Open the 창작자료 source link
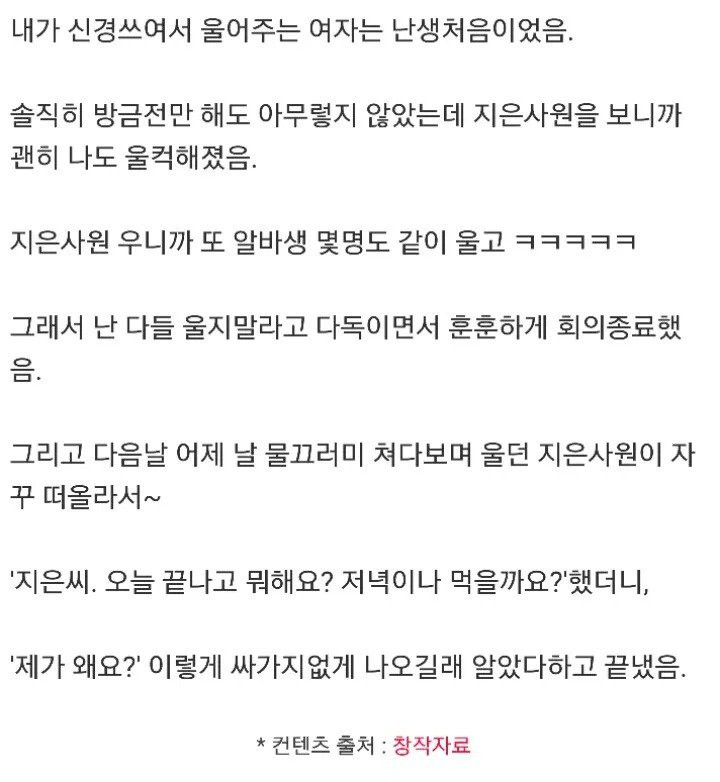 [431, 745]
